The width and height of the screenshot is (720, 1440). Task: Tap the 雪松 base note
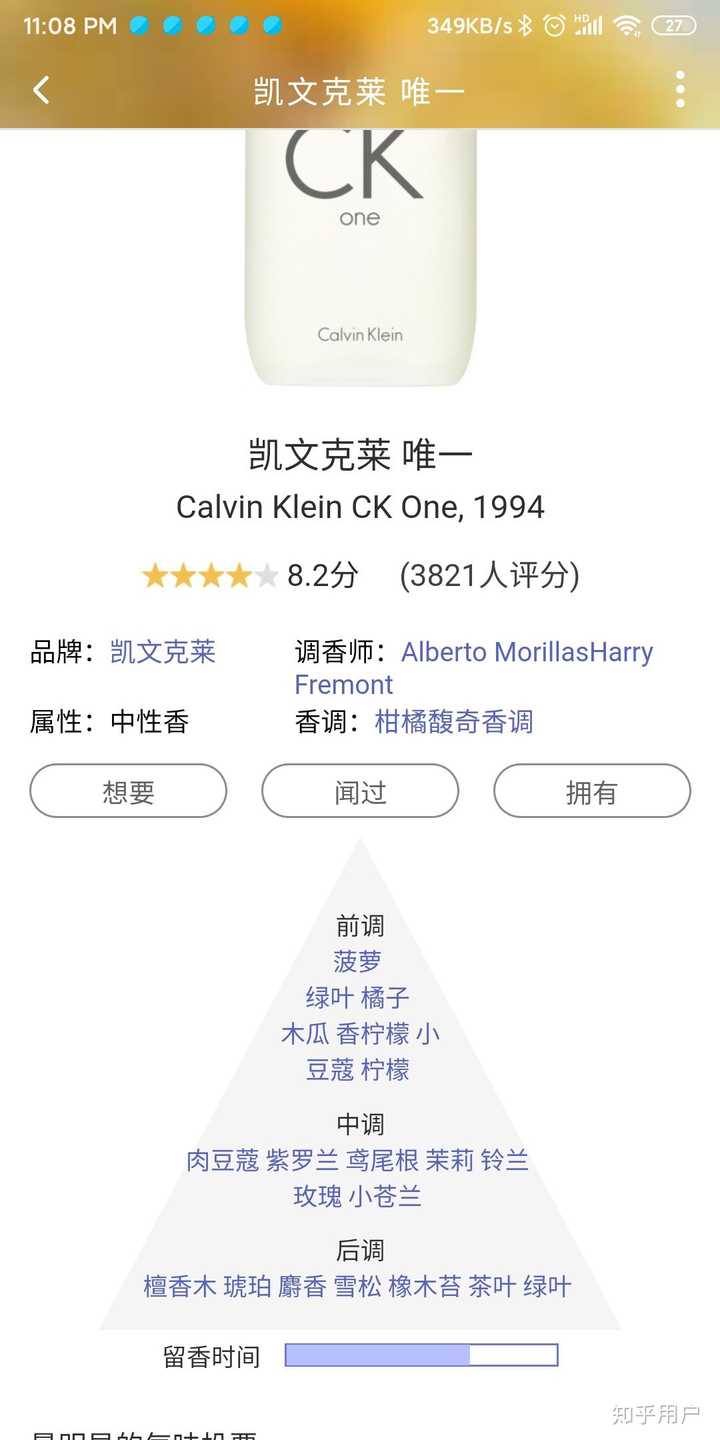click(x=357, y=1287)
